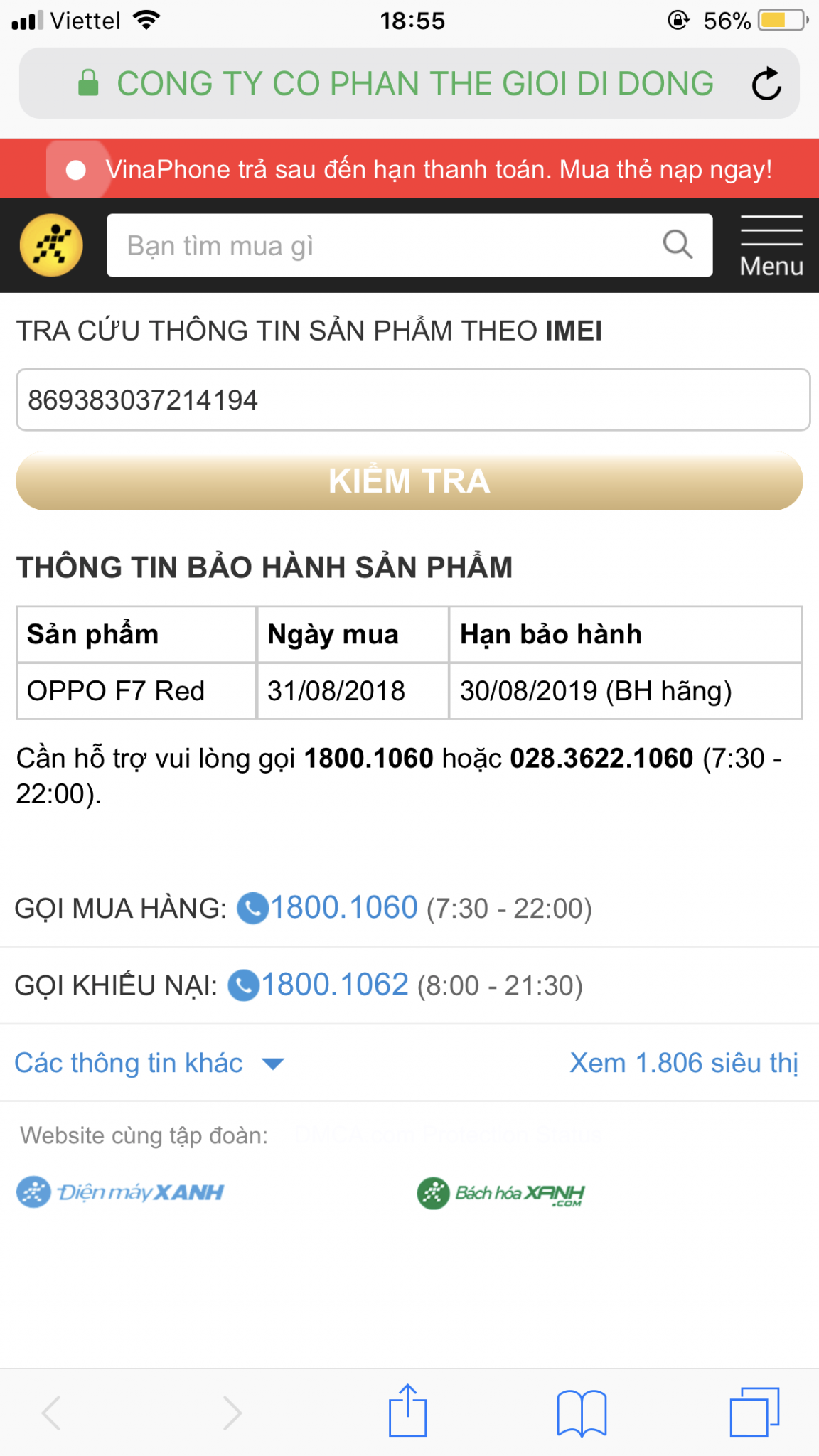
Task: Open the Safari share sheet
Action: 407,1411
